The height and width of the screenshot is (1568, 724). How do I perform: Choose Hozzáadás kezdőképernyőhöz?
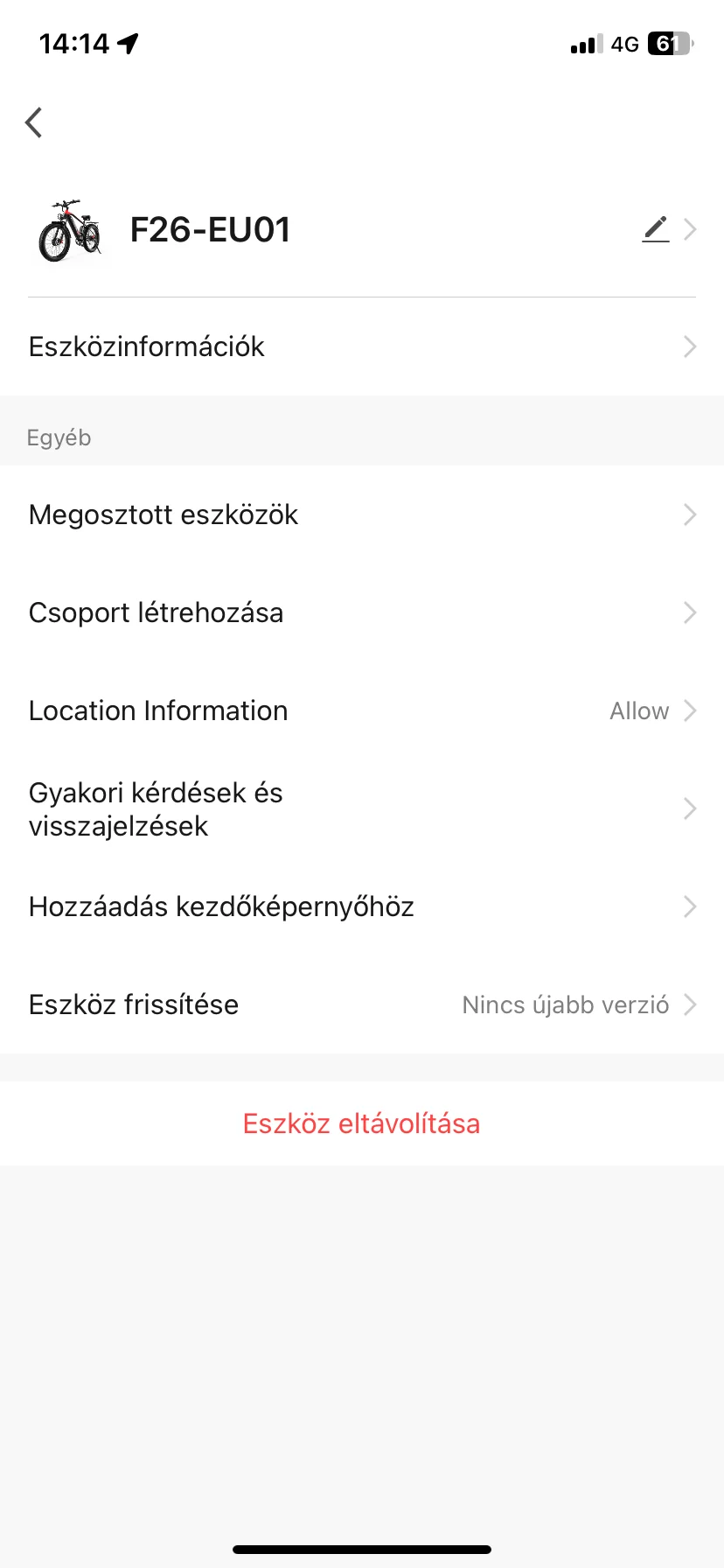pyautogui.click(x=362, y=906)
